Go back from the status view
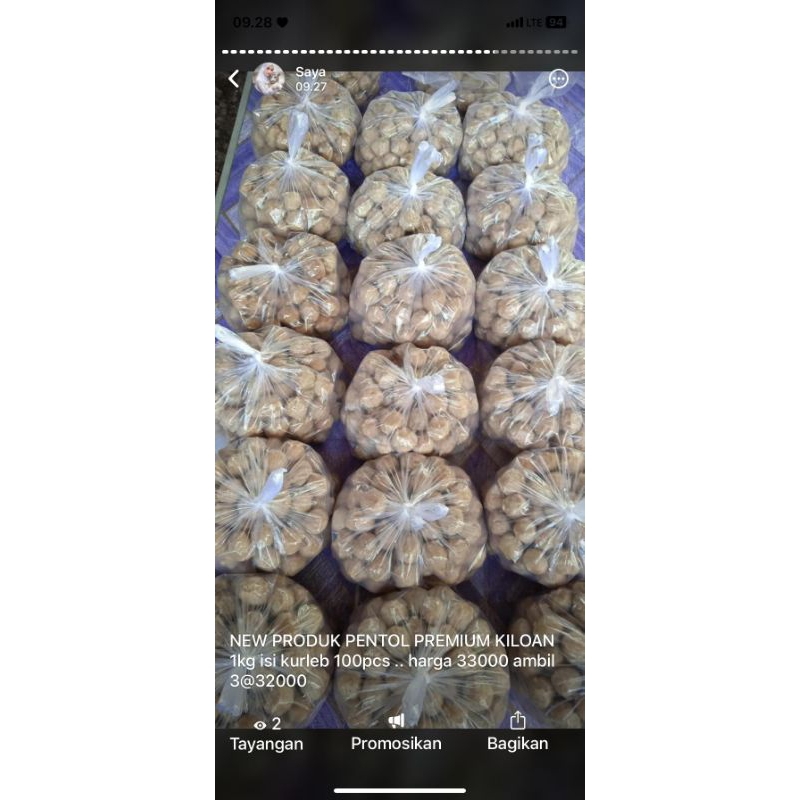 (234, 78)
